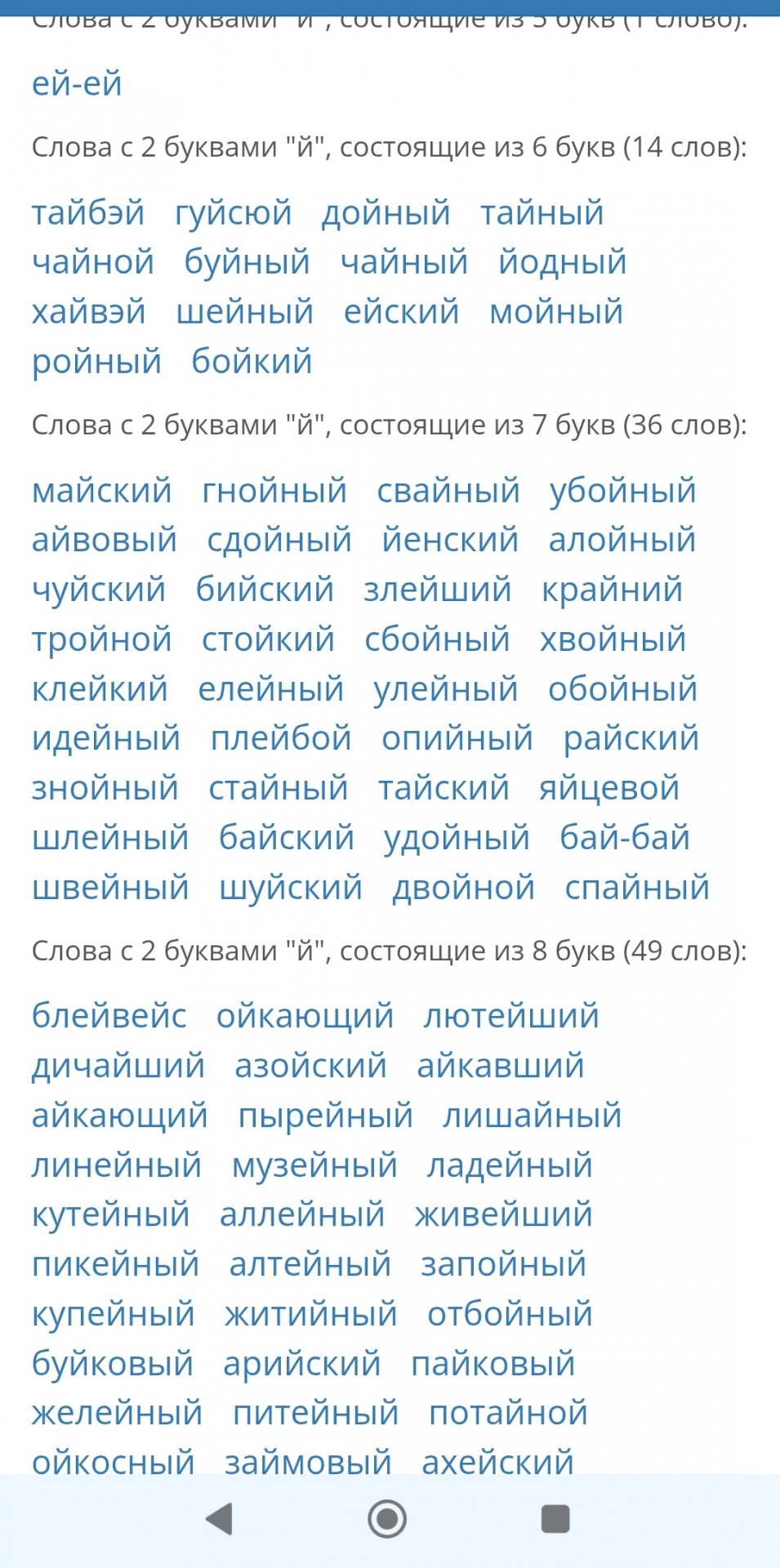The height and width of the screenshot is (1568, 780).
Task: Open the word 'ахейский'
Action: (498, 1462)
